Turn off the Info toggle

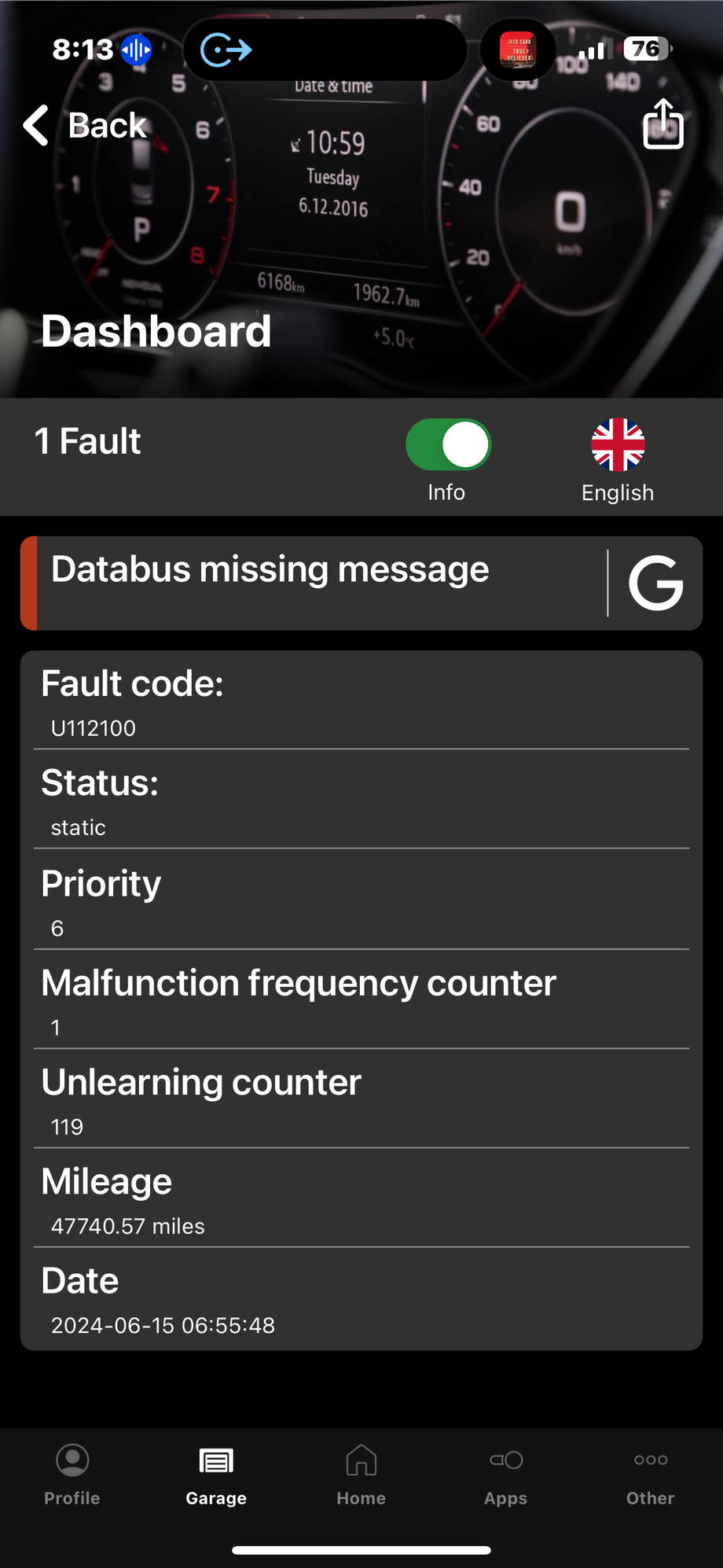[448, 444]
